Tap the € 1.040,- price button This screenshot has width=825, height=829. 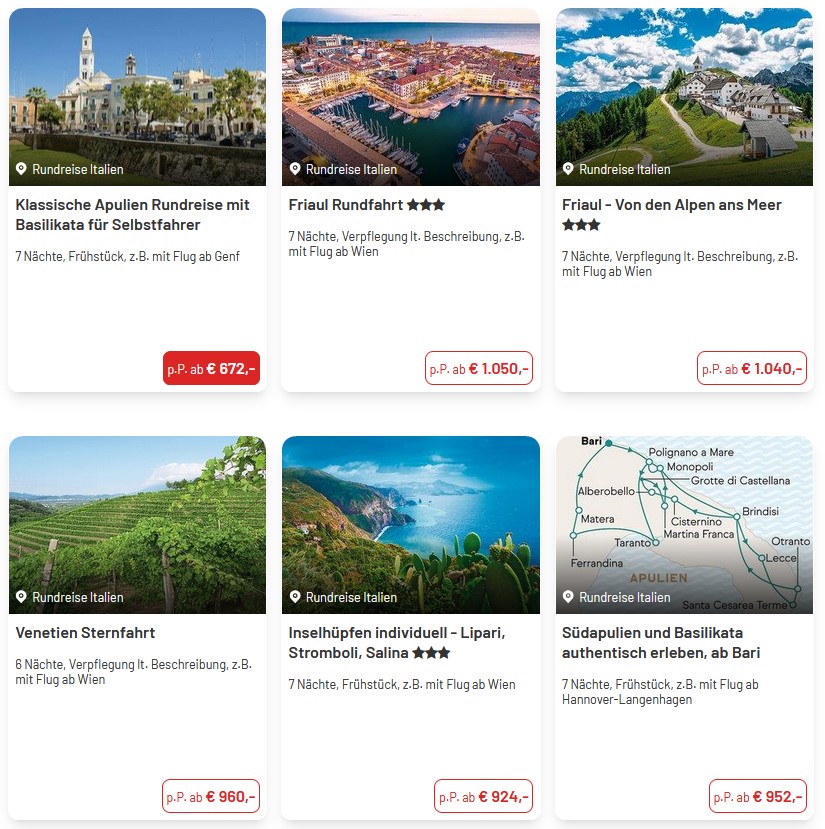point(752,368)
